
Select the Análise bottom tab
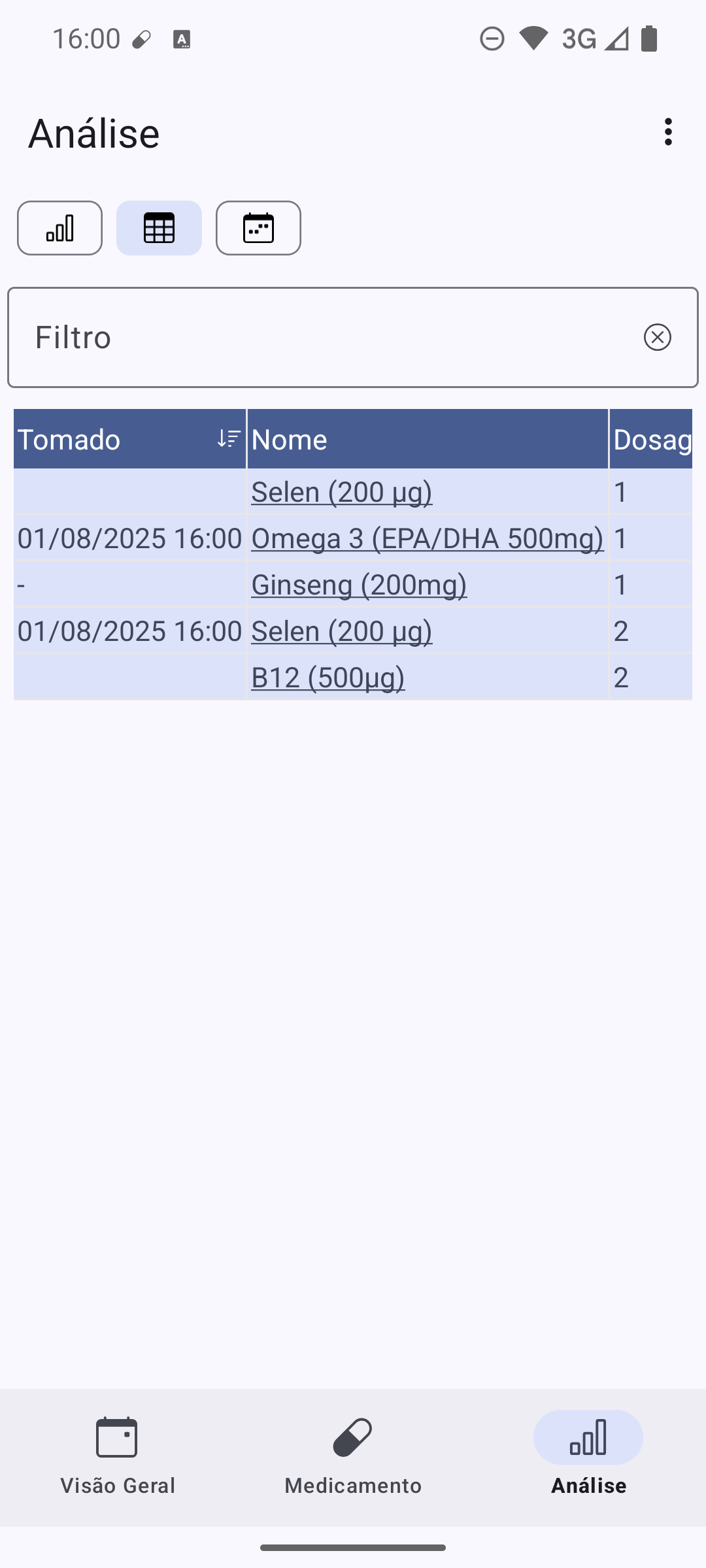tap(588, 1456)
